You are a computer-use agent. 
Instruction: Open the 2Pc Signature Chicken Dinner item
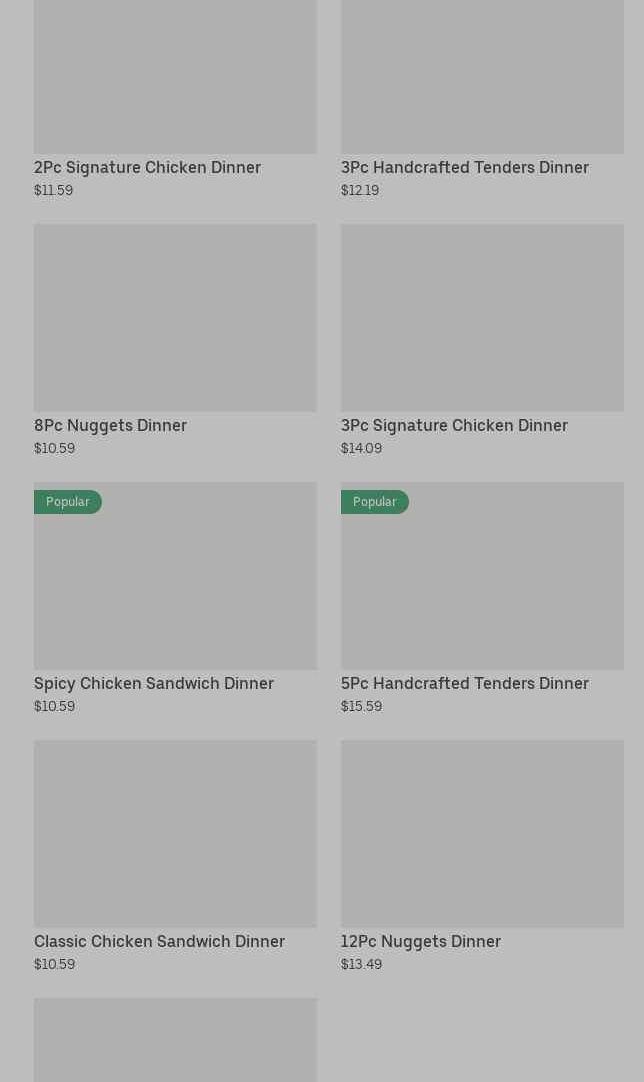click(175, 99)
